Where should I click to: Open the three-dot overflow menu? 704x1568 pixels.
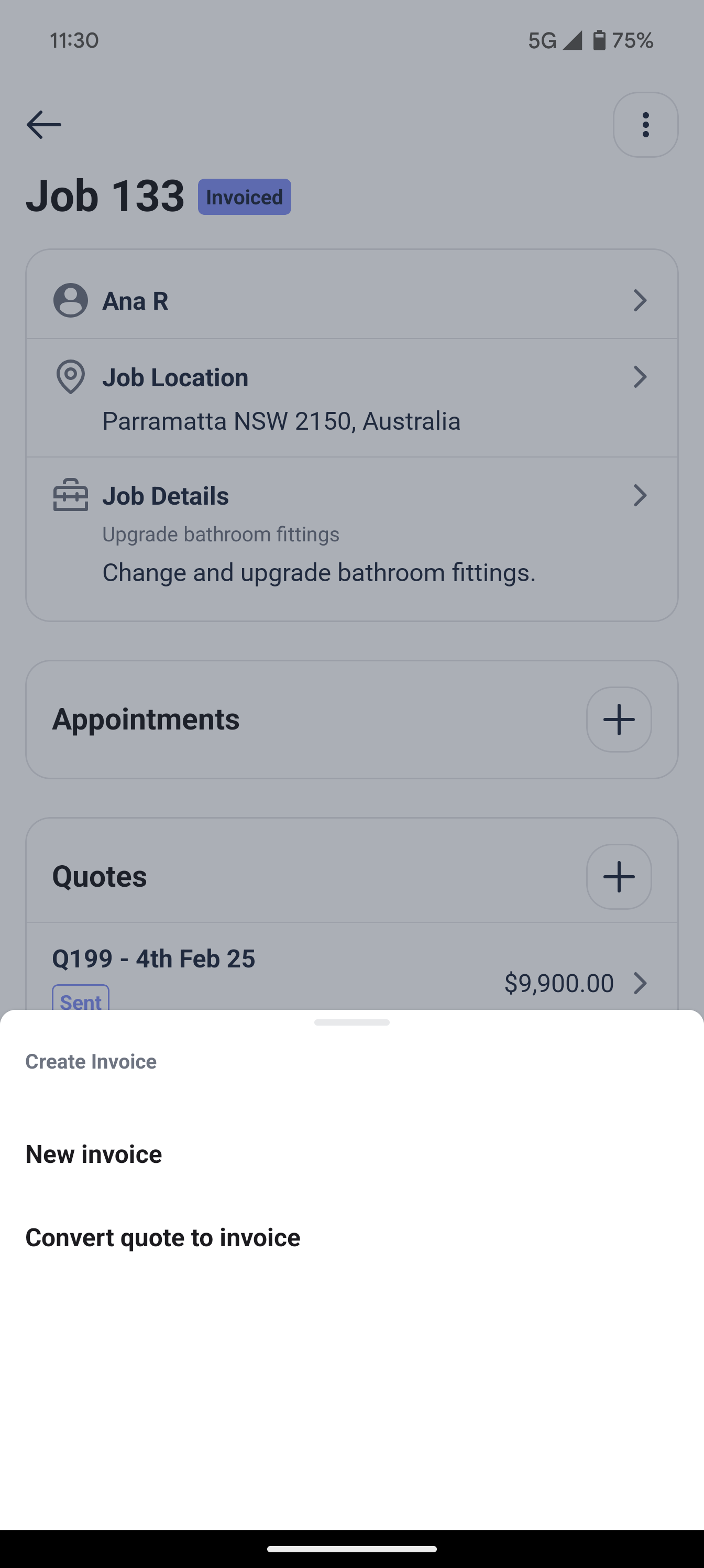click(x=645, y=125)
